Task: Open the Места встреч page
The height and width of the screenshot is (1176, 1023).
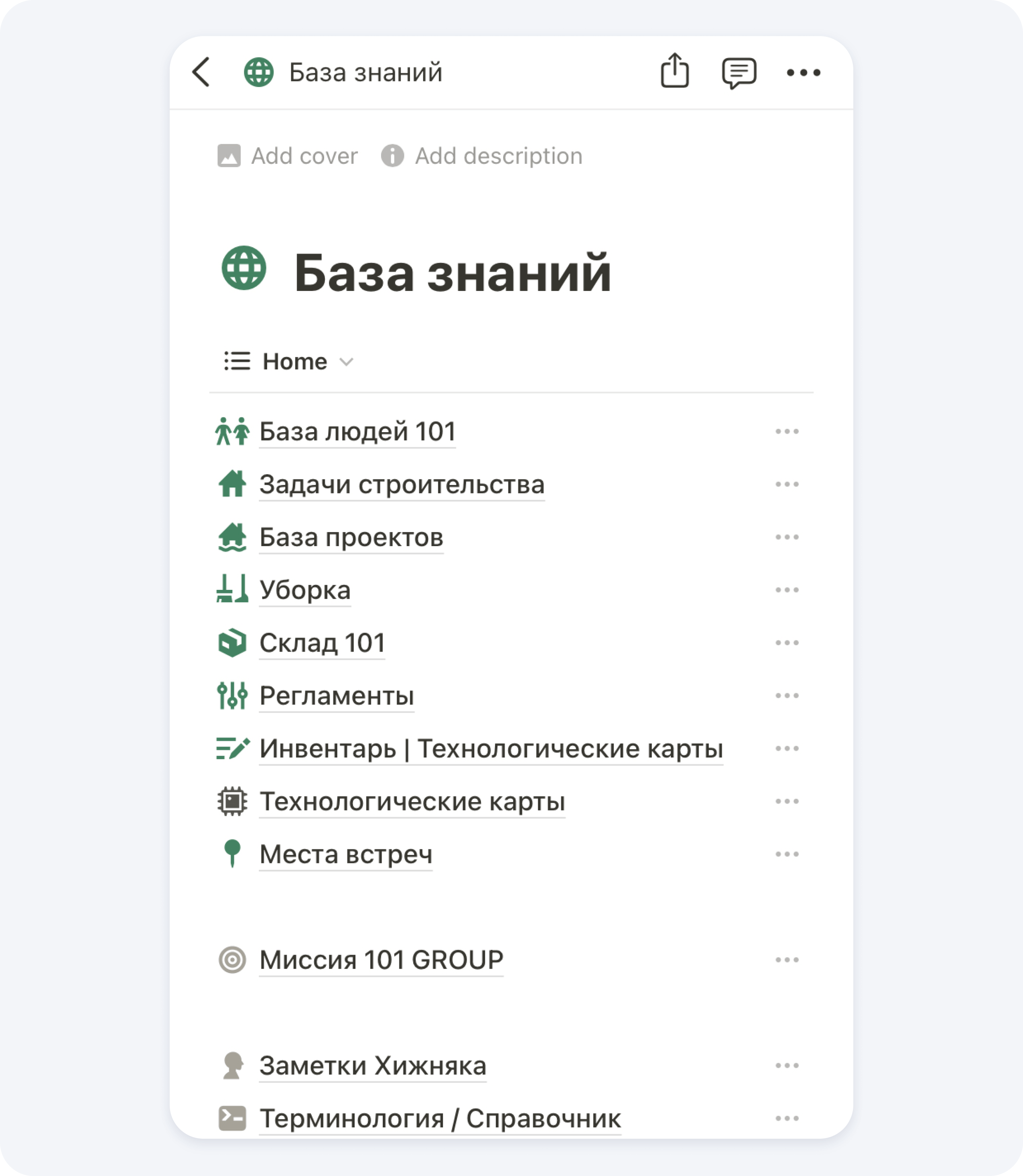Action: pos(345,855)
